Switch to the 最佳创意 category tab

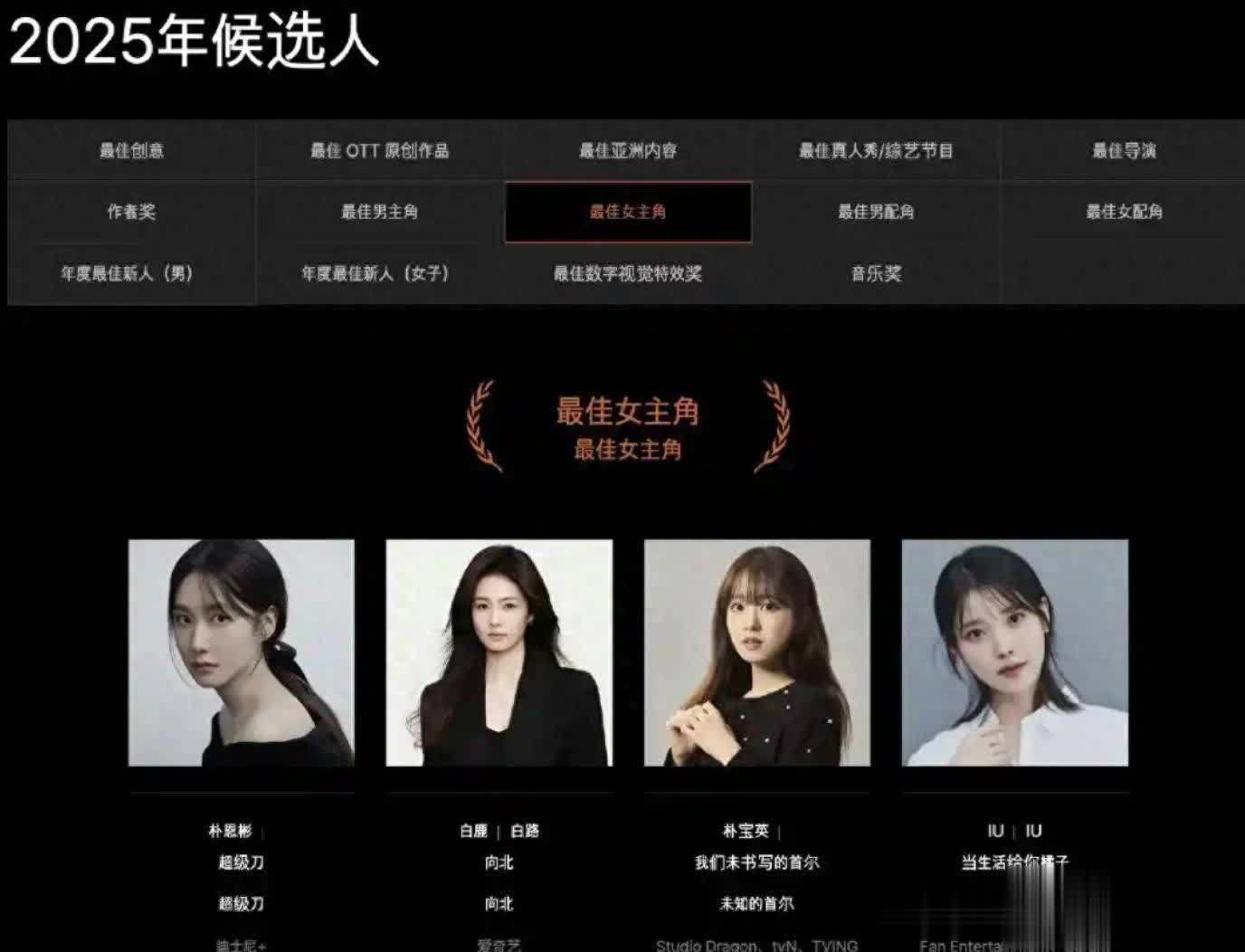[132, 150]
